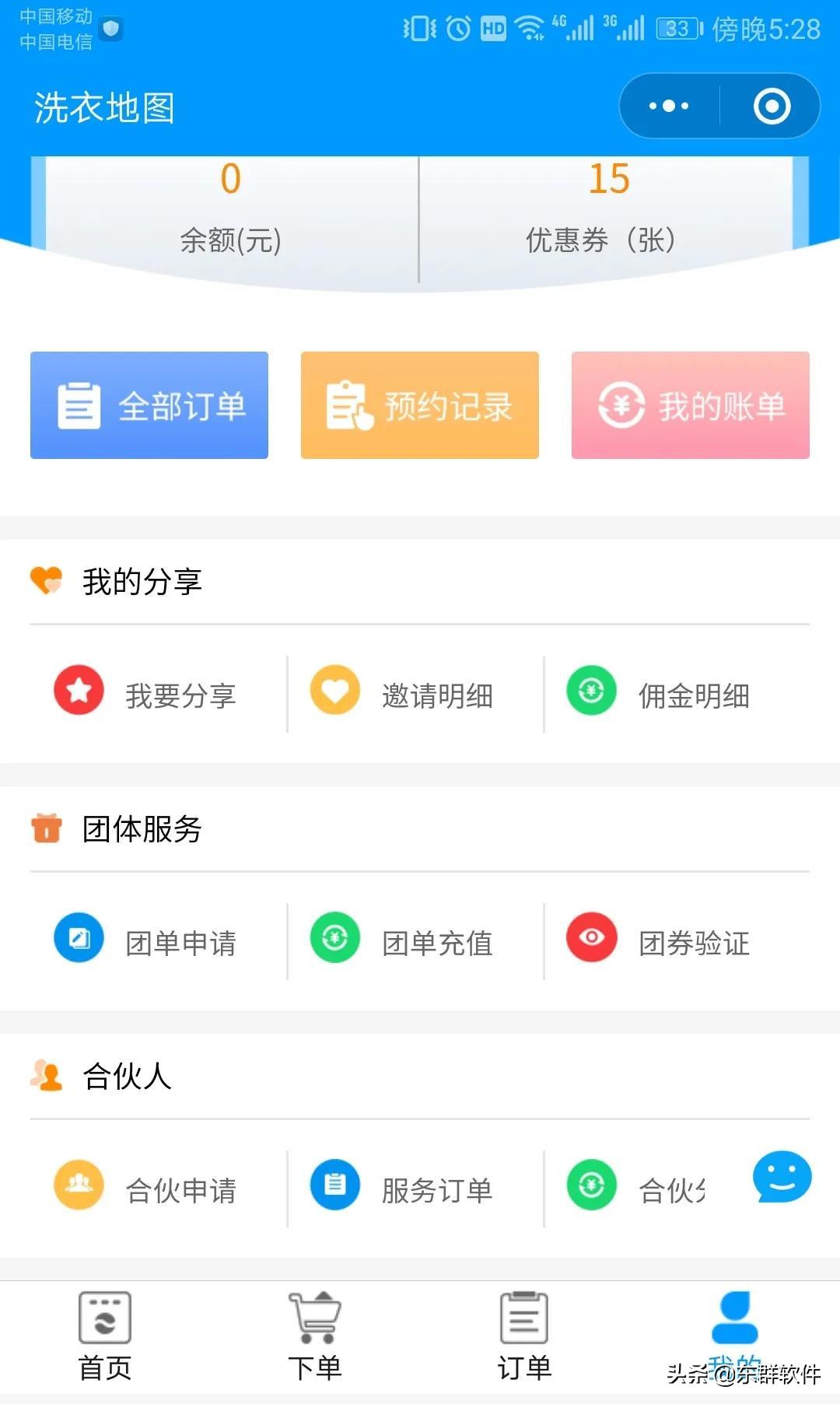Select the 合伙申请 partner icon

click(78, 1184)
